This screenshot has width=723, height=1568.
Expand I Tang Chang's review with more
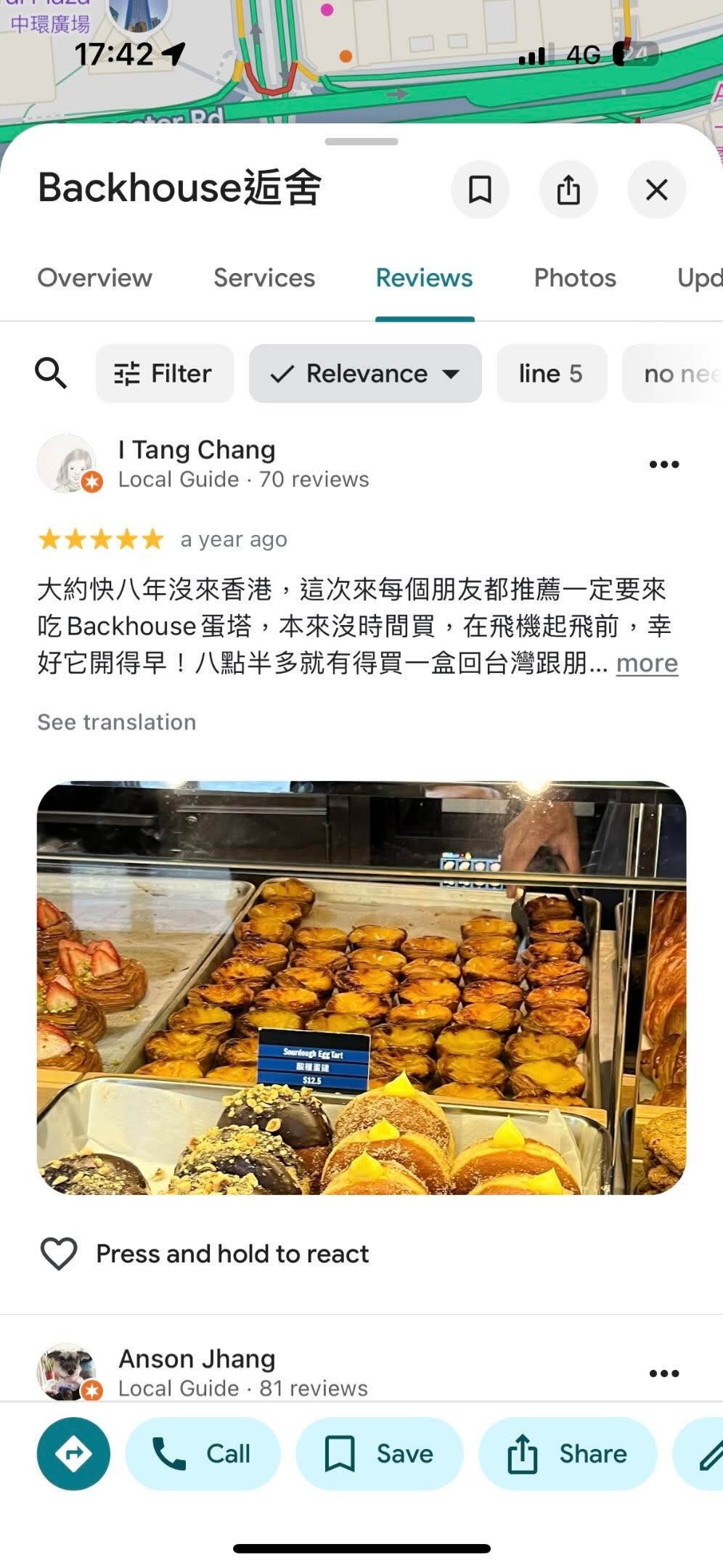pos(647,663)
